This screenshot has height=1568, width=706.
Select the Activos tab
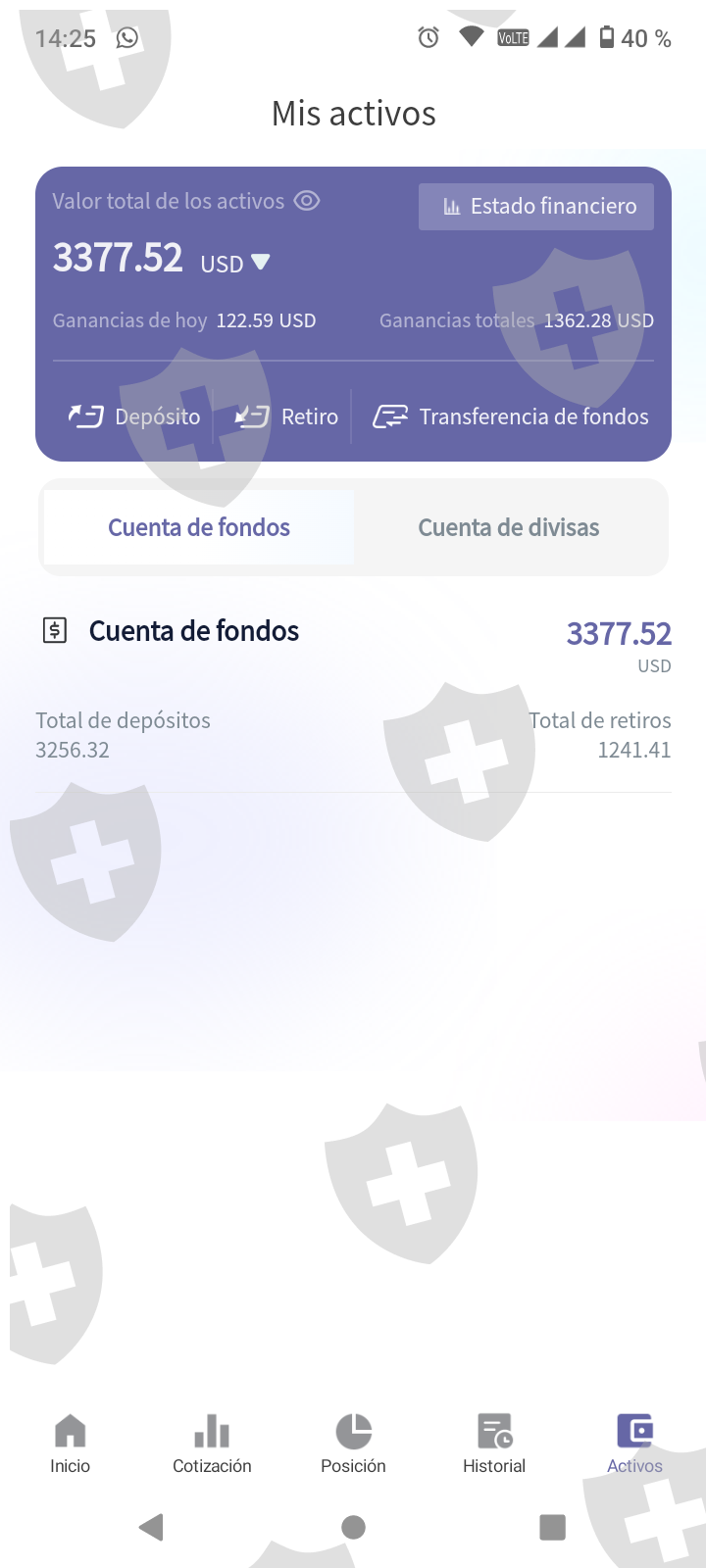coord(635,1444)
